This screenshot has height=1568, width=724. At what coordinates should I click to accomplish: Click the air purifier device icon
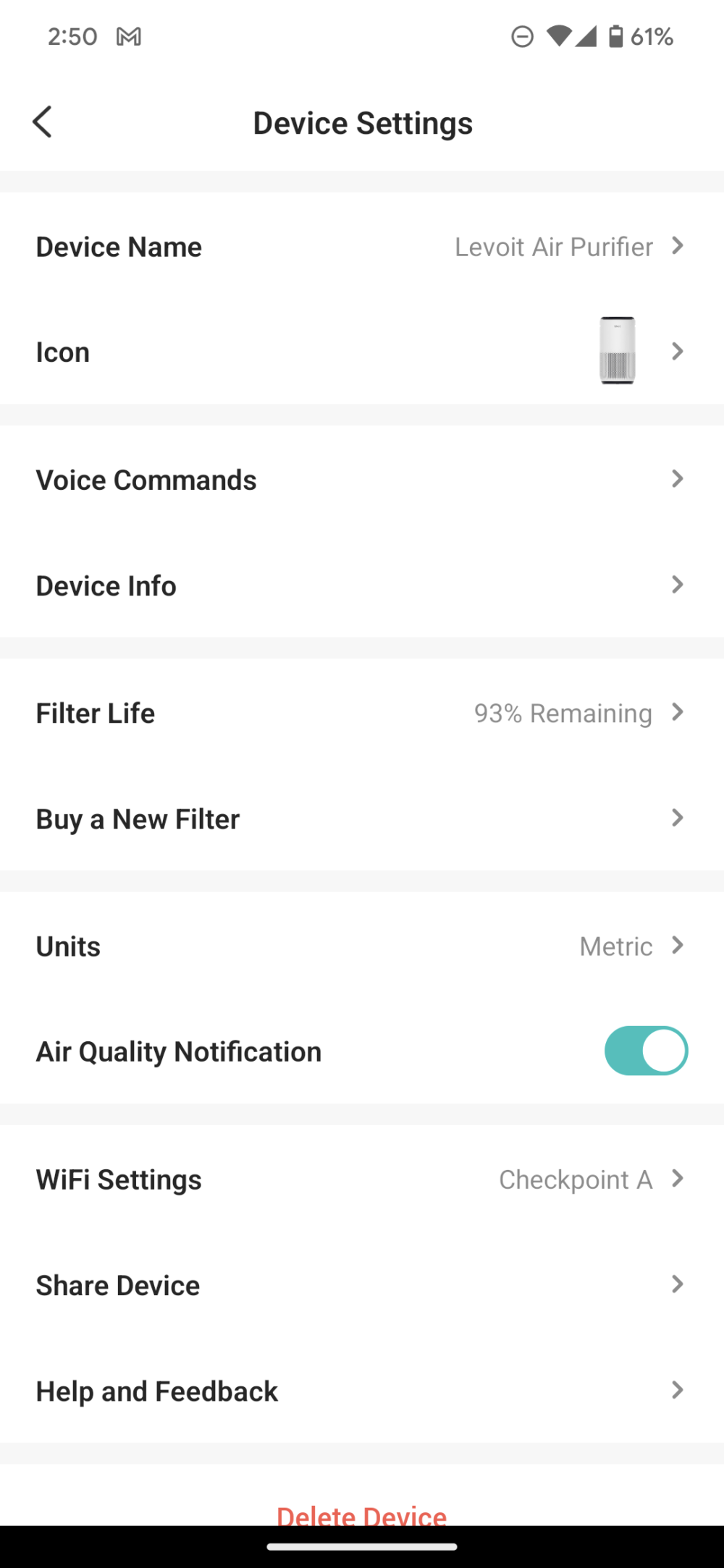pyautogui.click(x=615, y=350)
